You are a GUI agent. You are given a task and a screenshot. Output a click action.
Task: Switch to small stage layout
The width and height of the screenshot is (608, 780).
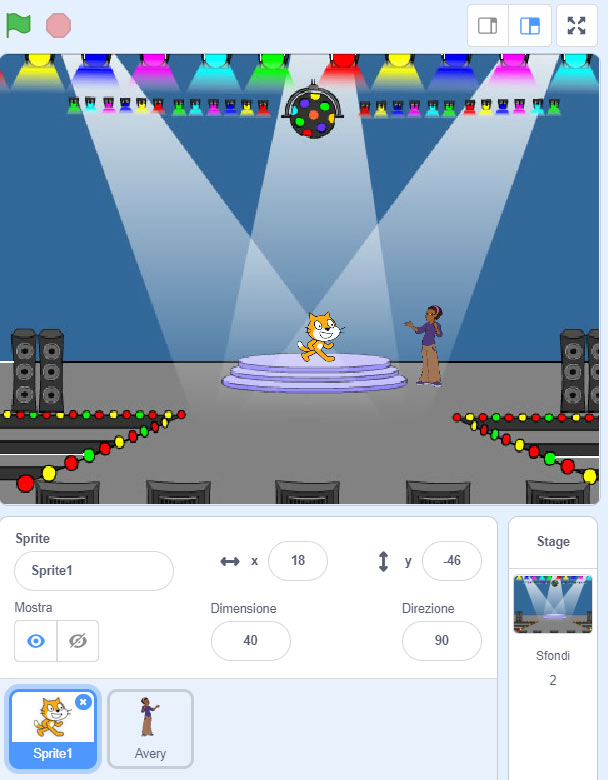tap(488, 26)
